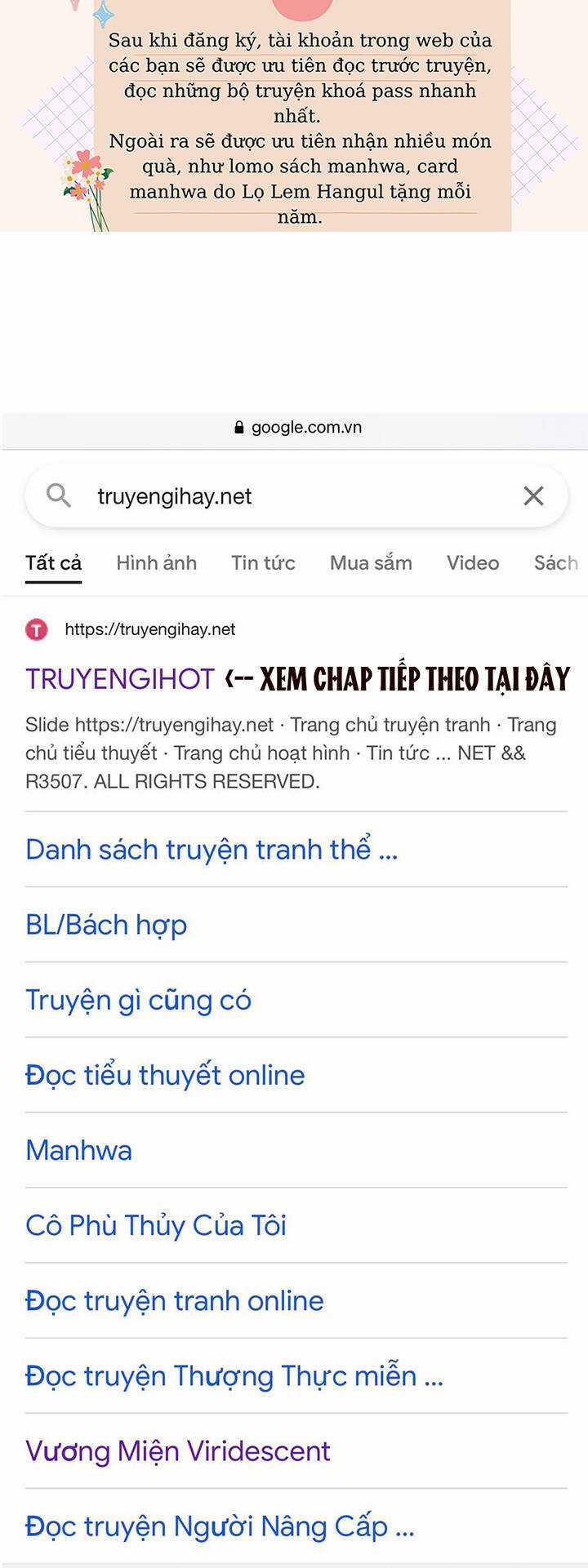Viewport: 588px width, 1568px height.
Task: Switch to the Hình ảnh tab
Action: pyautogui.click(x=156, y=562)
